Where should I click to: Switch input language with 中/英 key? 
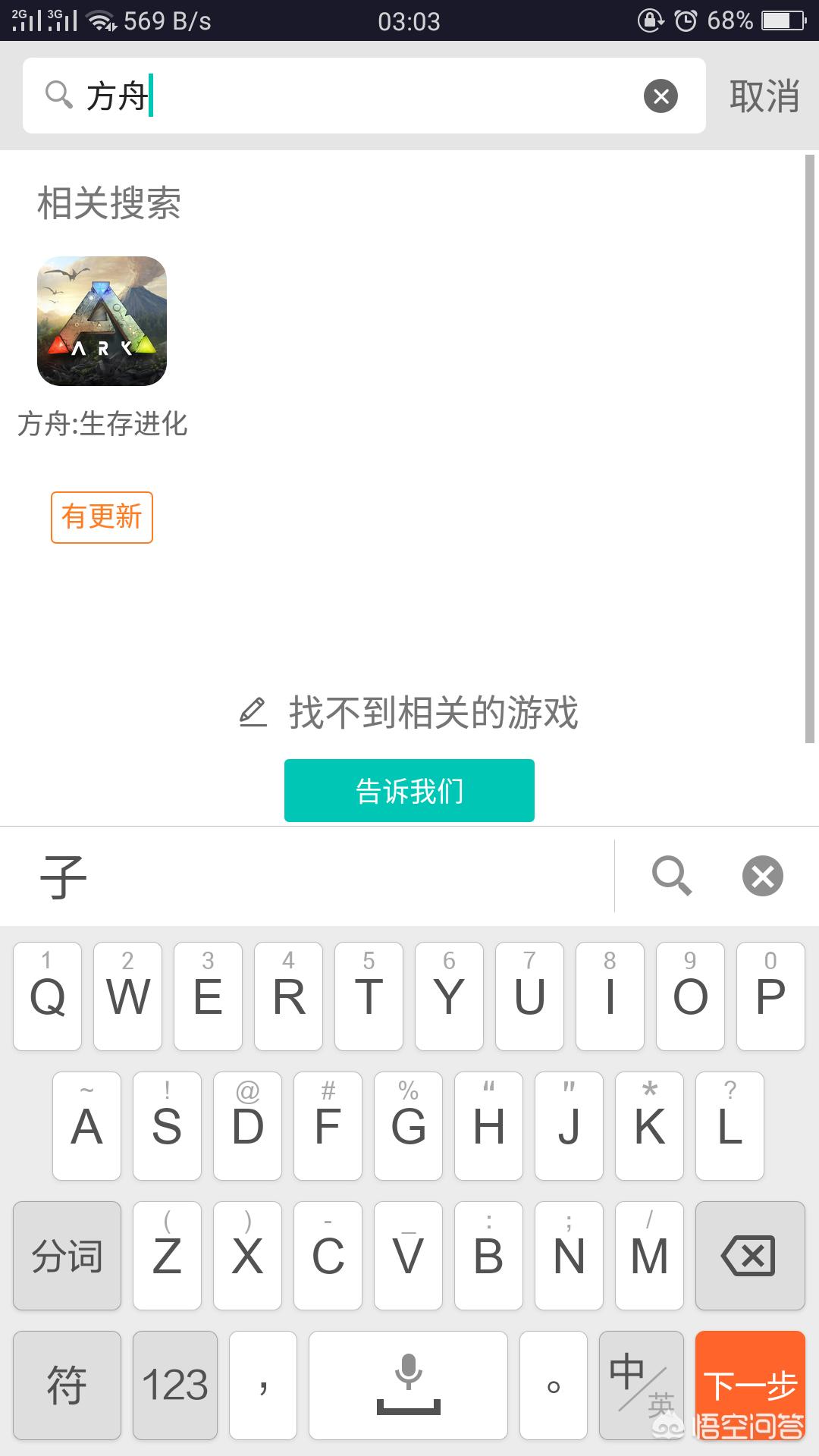pos(641,1385)
